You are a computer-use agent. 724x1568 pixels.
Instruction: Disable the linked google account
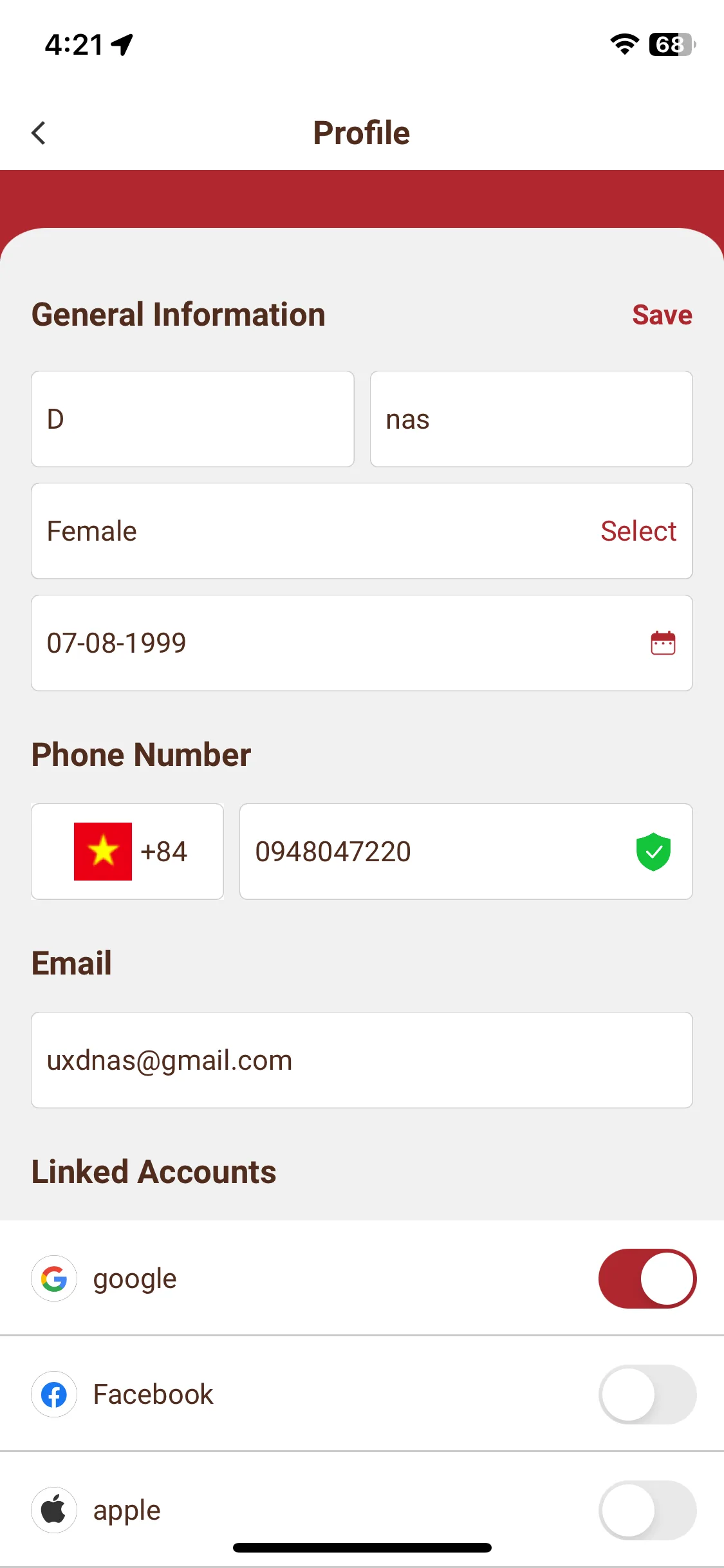[647, 1279]
